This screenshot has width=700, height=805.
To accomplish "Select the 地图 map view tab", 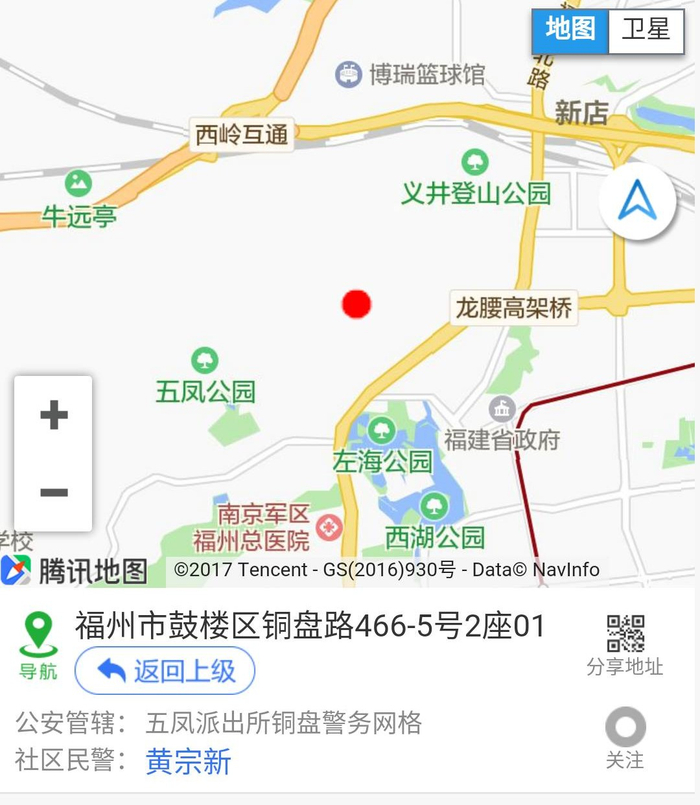I will 571,31.
